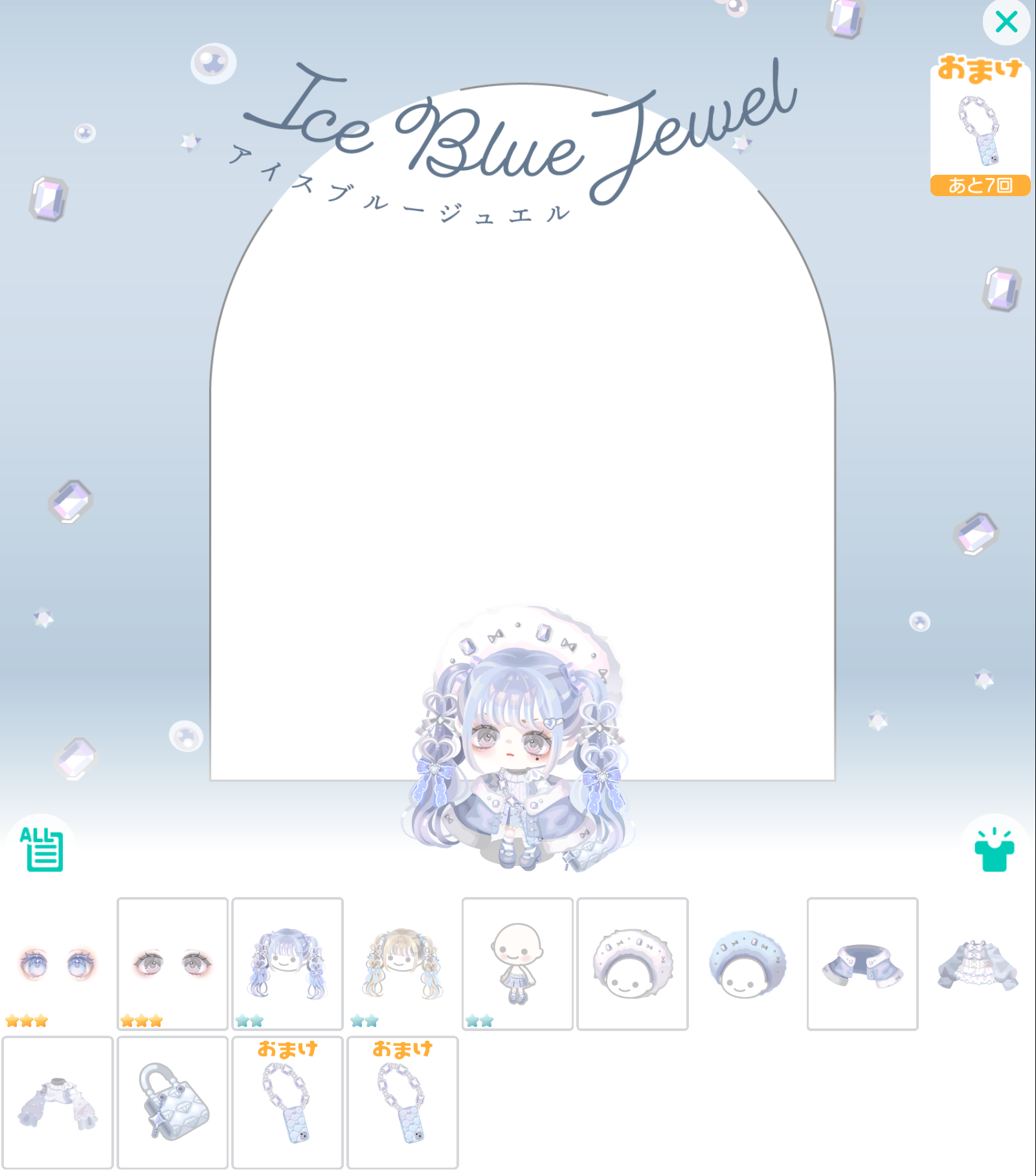Image resolution: width=1036 pixels, height=1176 pixels.
Task: Choose the white sheer-sleeve top
Action: coord(58,1102)
